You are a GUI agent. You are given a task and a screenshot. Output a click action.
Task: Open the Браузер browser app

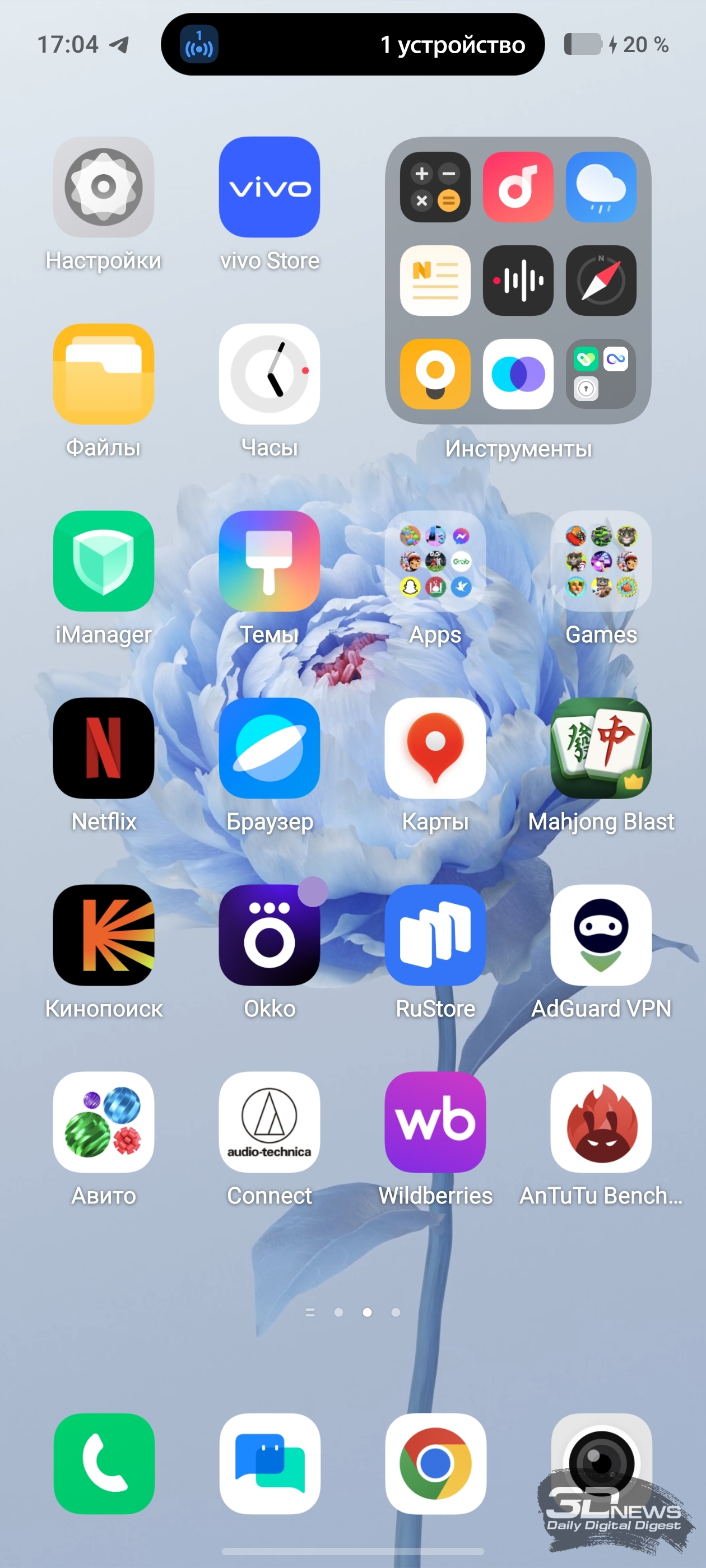click(x=270, y=748)
